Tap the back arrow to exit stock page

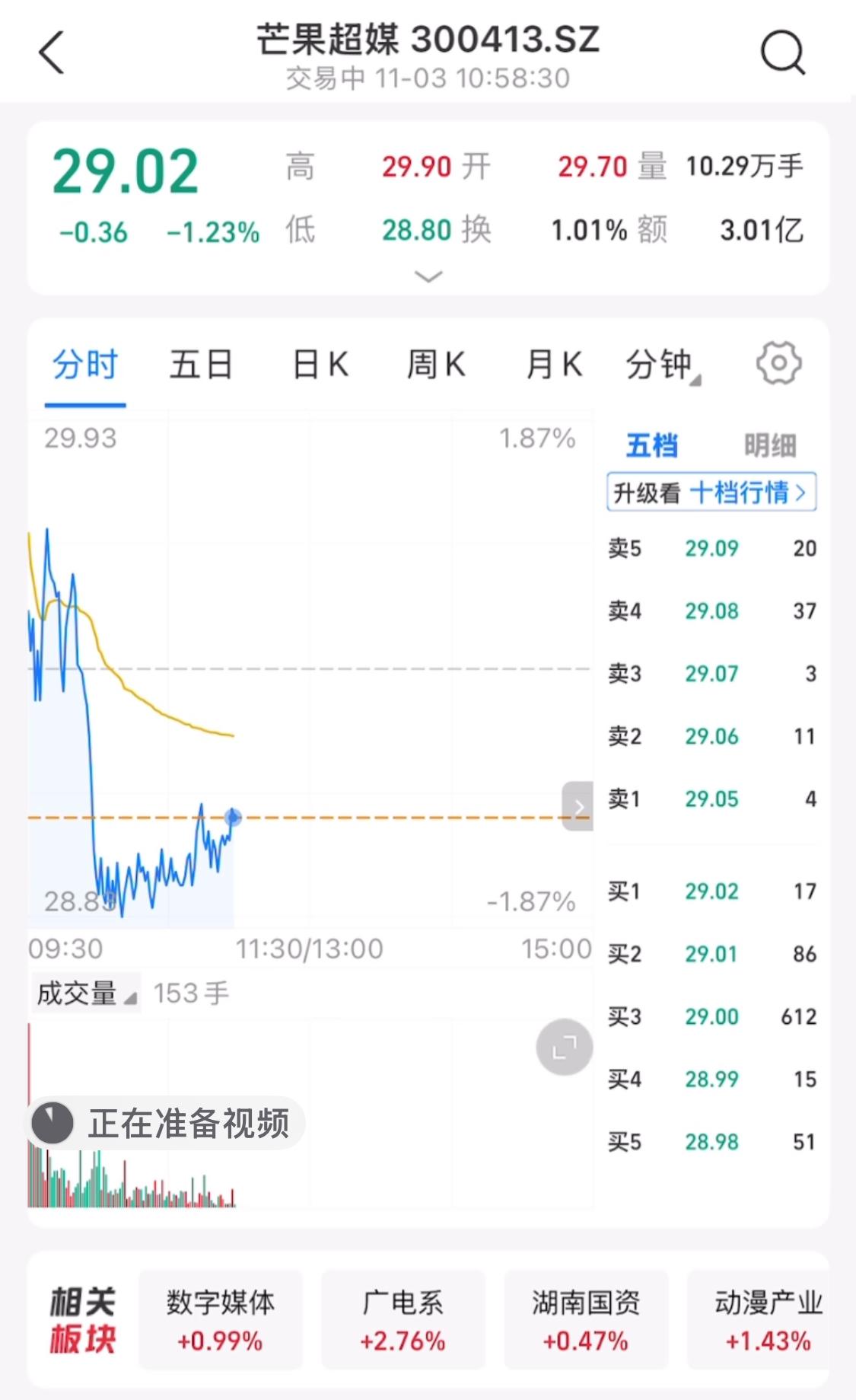coord(50,53)
